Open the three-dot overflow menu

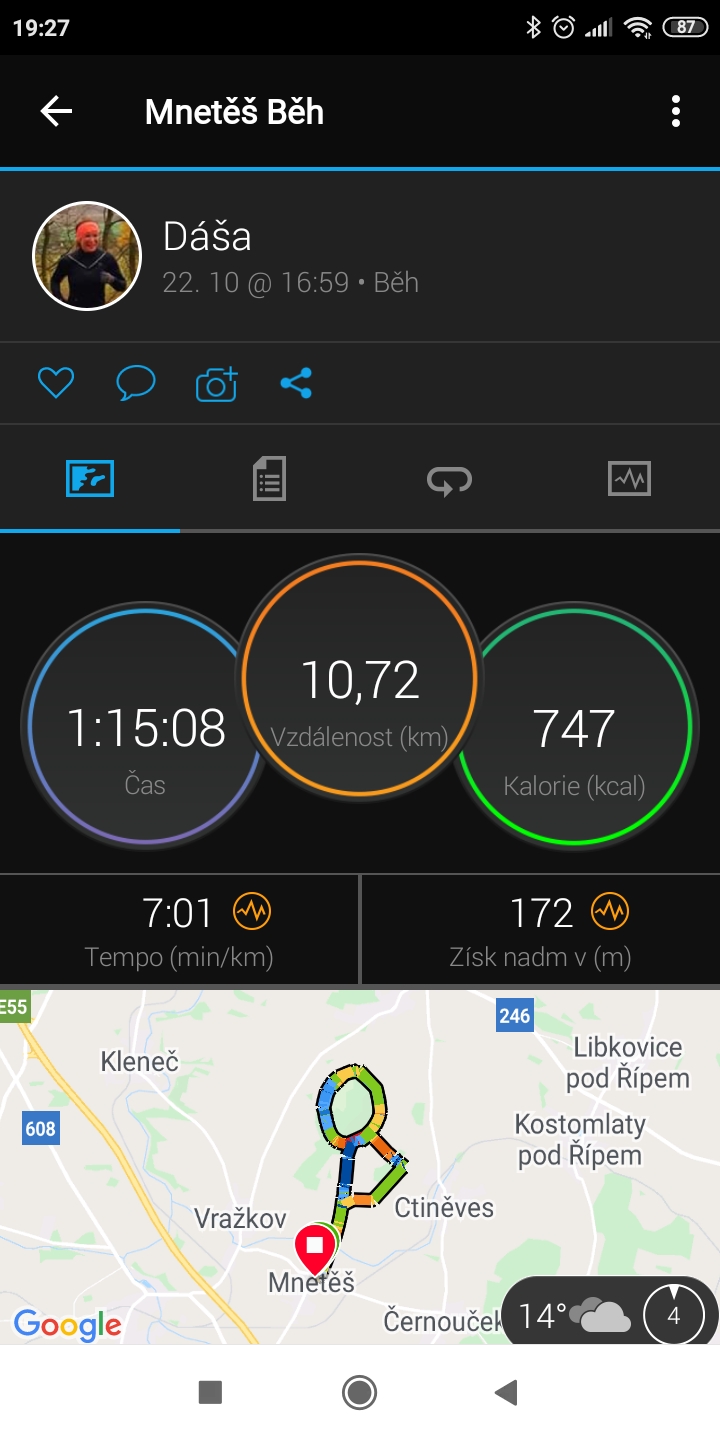(676, 111)
